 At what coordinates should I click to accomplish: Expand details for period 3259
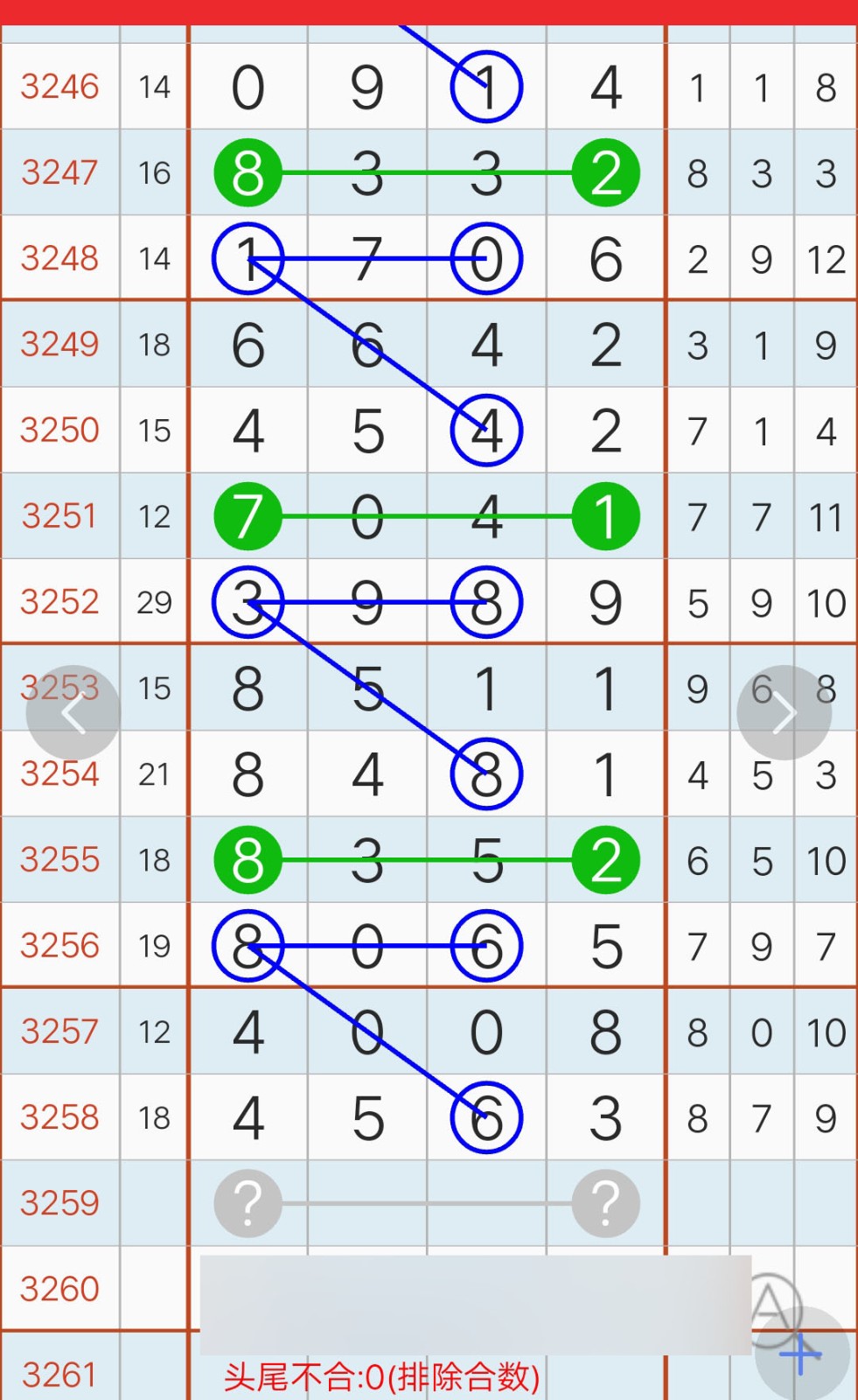(x=58, y=1203)
